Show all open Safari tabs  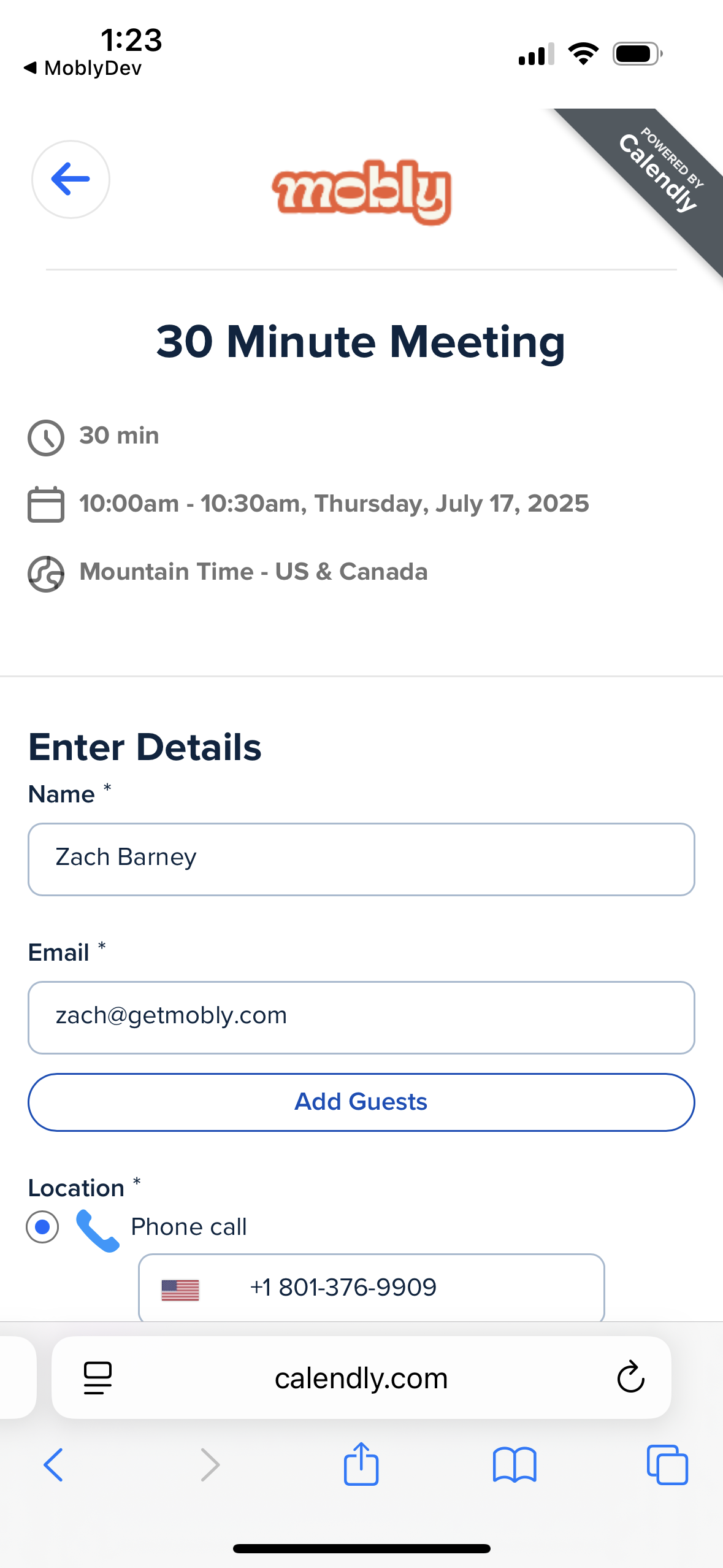[x=667, y=1465]
